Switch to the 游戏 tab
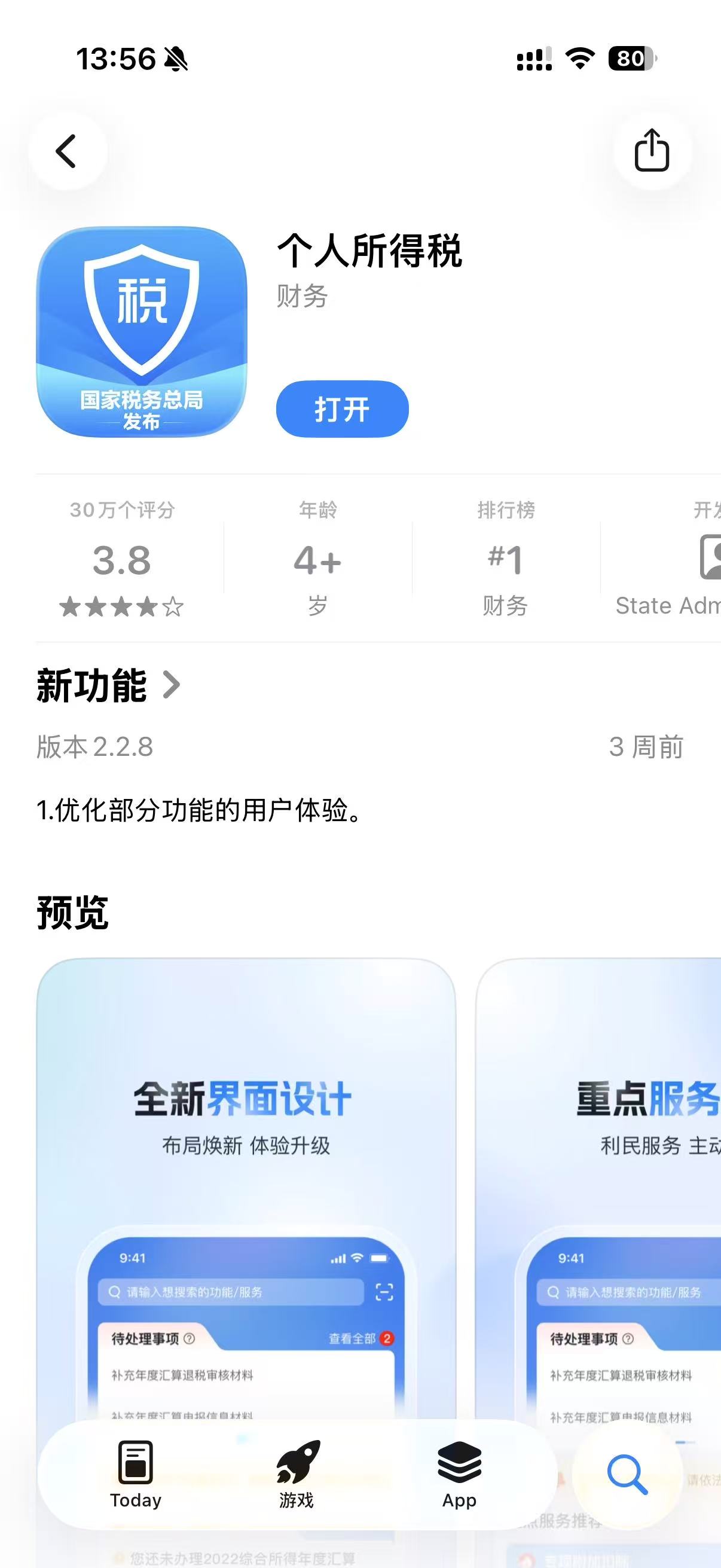721x1568 pixels. [x=297, y=1474]
